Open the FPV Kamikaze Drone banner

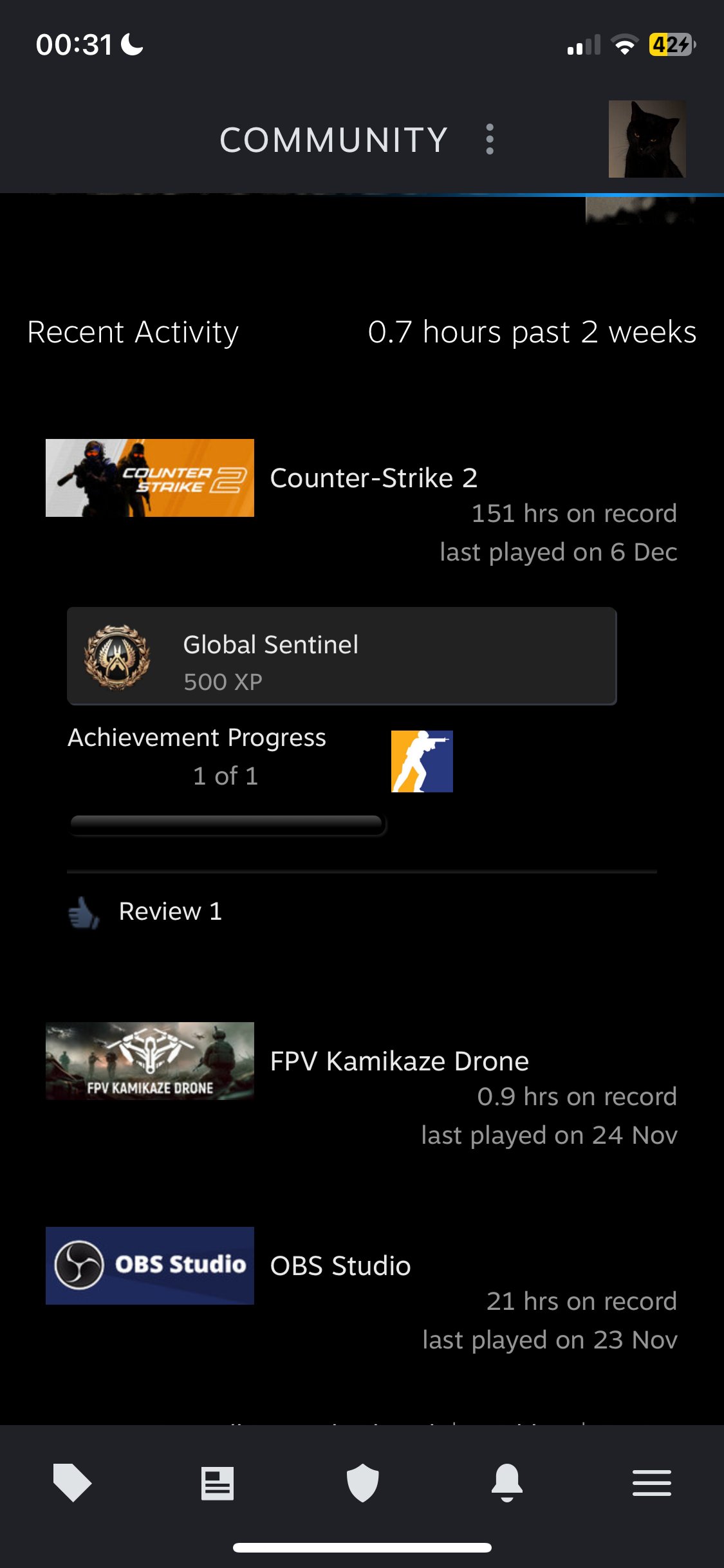(150, 1061)
